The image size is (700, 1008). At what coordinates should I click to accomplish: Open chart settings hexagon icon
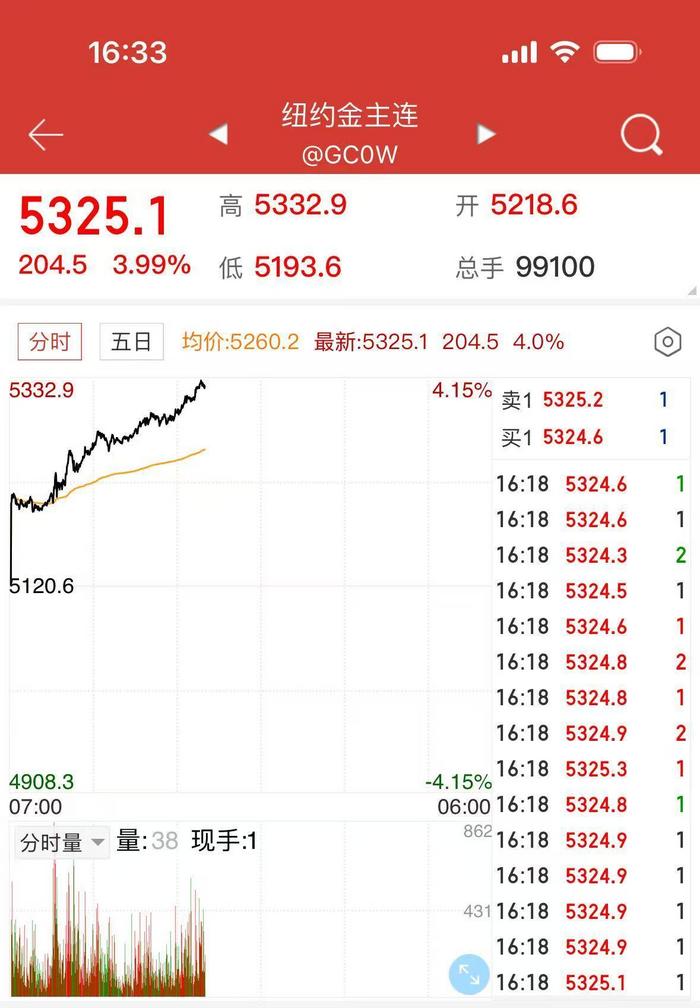point(667,342)
